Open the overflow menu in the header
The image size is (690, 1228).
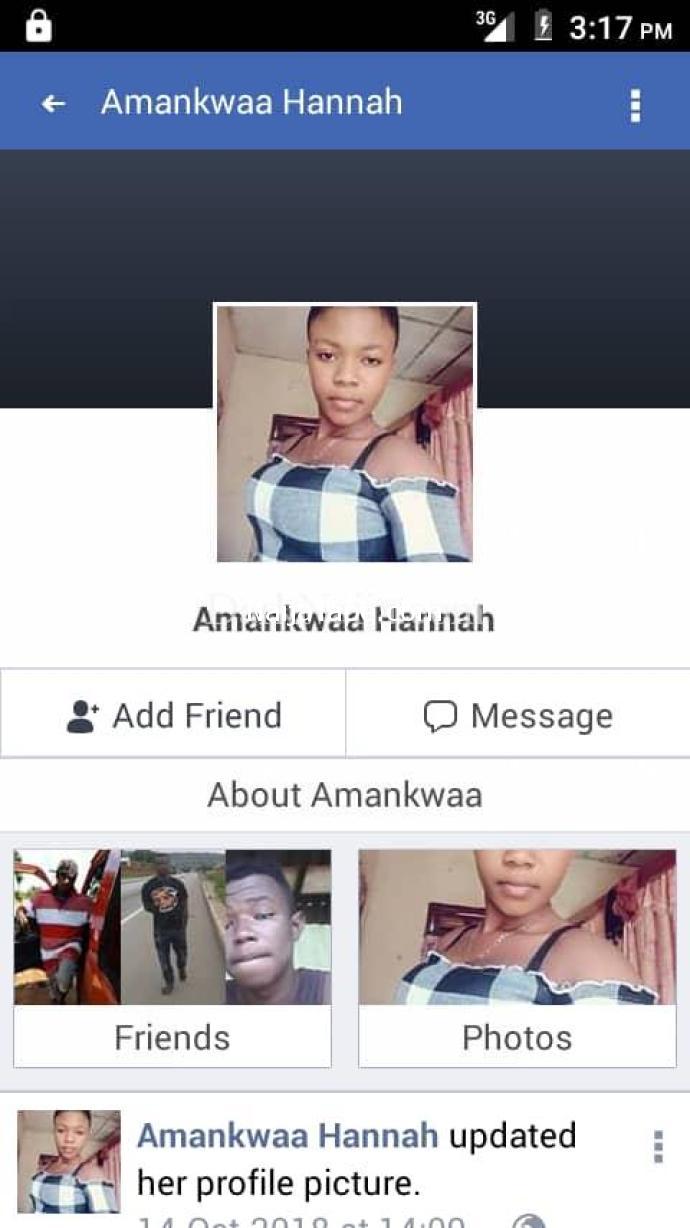click(635, 104)
